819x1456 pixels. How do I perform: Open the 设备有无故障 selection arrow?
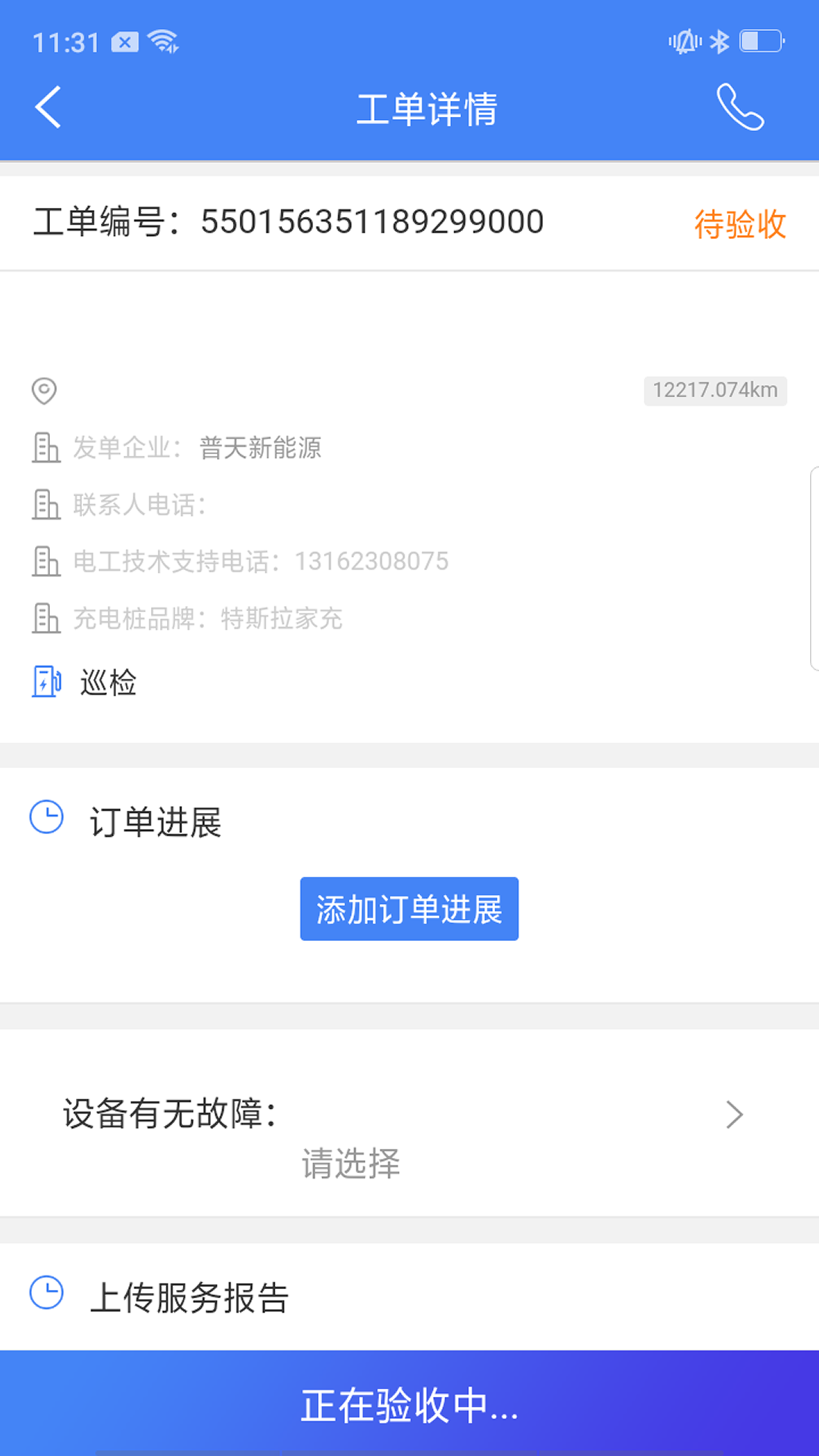733,1115
